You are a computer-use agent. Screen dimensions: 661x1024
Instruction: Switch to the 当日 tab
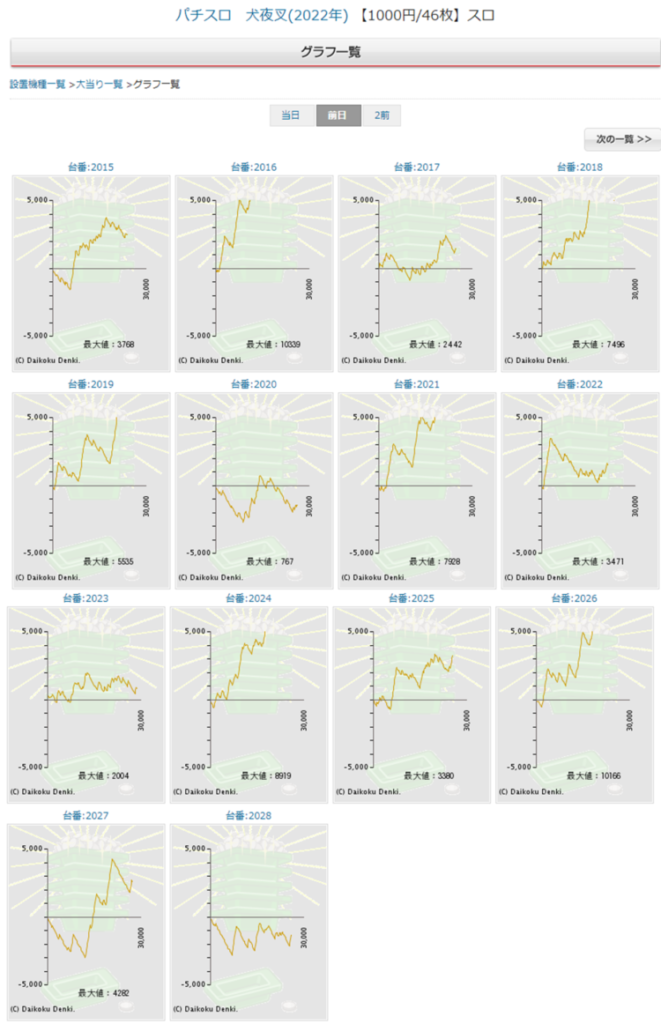(x=290, y=115)
